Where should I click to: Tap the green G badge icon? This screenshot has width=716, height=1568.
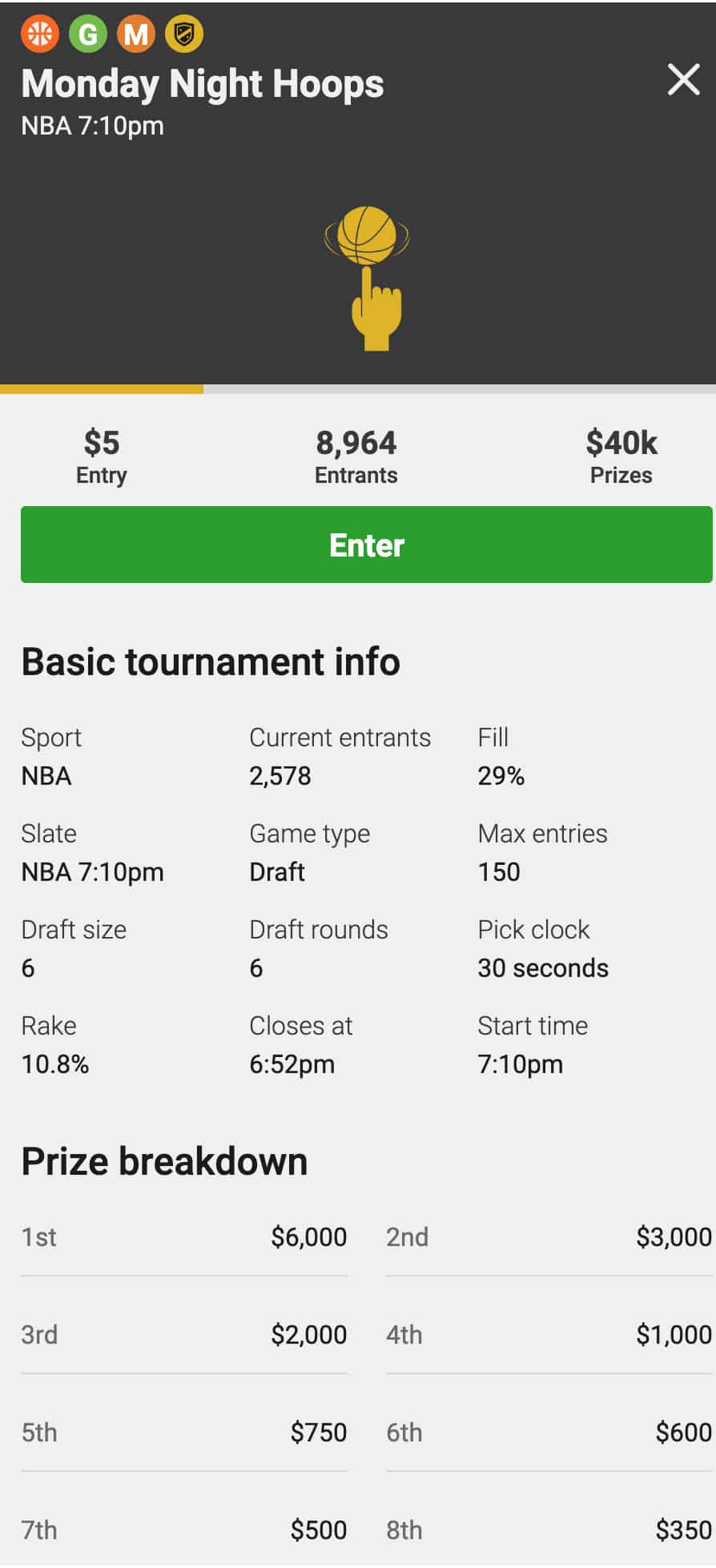click(x=88, y=34)
